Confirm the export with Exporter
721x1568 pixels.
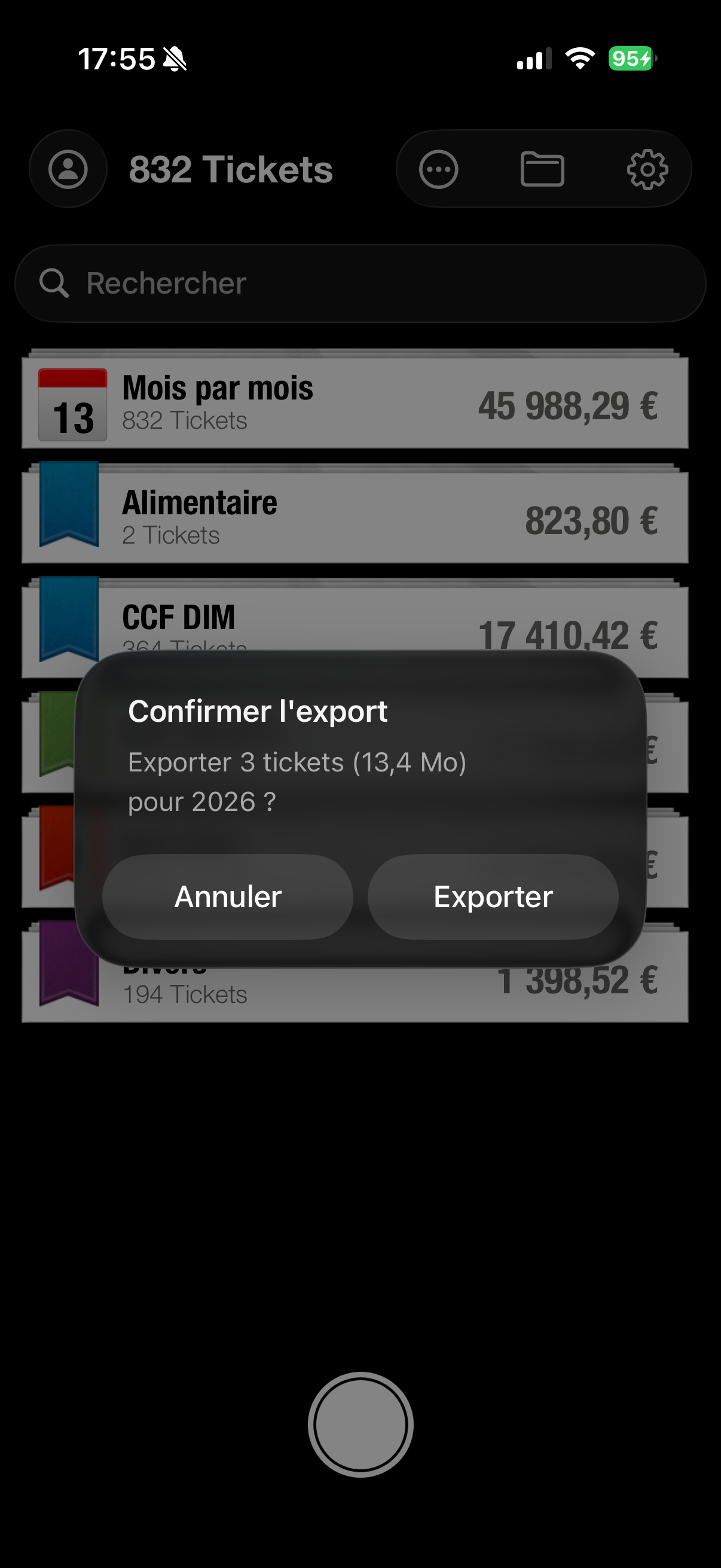point(492,896)
